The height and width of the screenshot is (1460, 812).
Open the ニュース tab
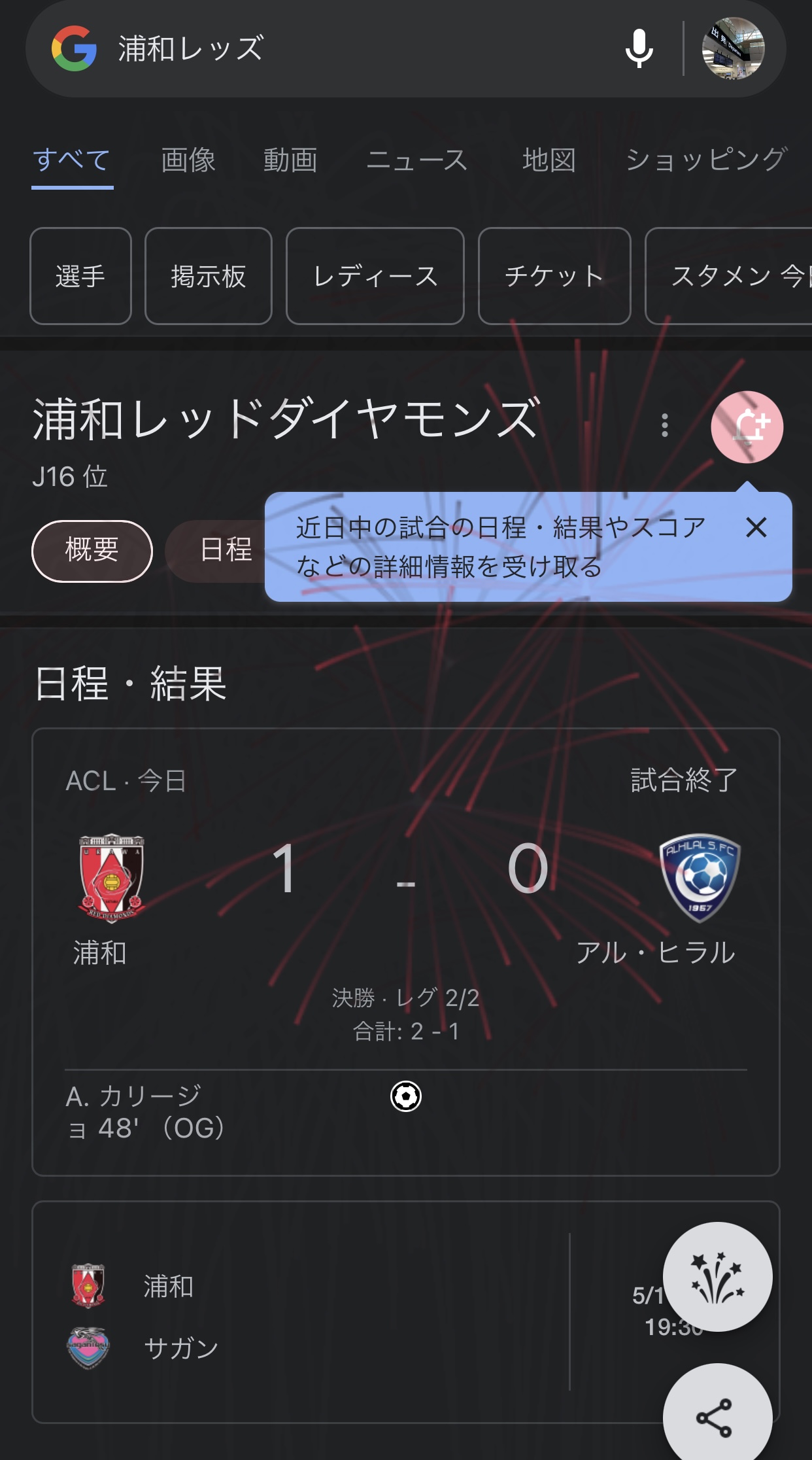(x=417, y=160)
